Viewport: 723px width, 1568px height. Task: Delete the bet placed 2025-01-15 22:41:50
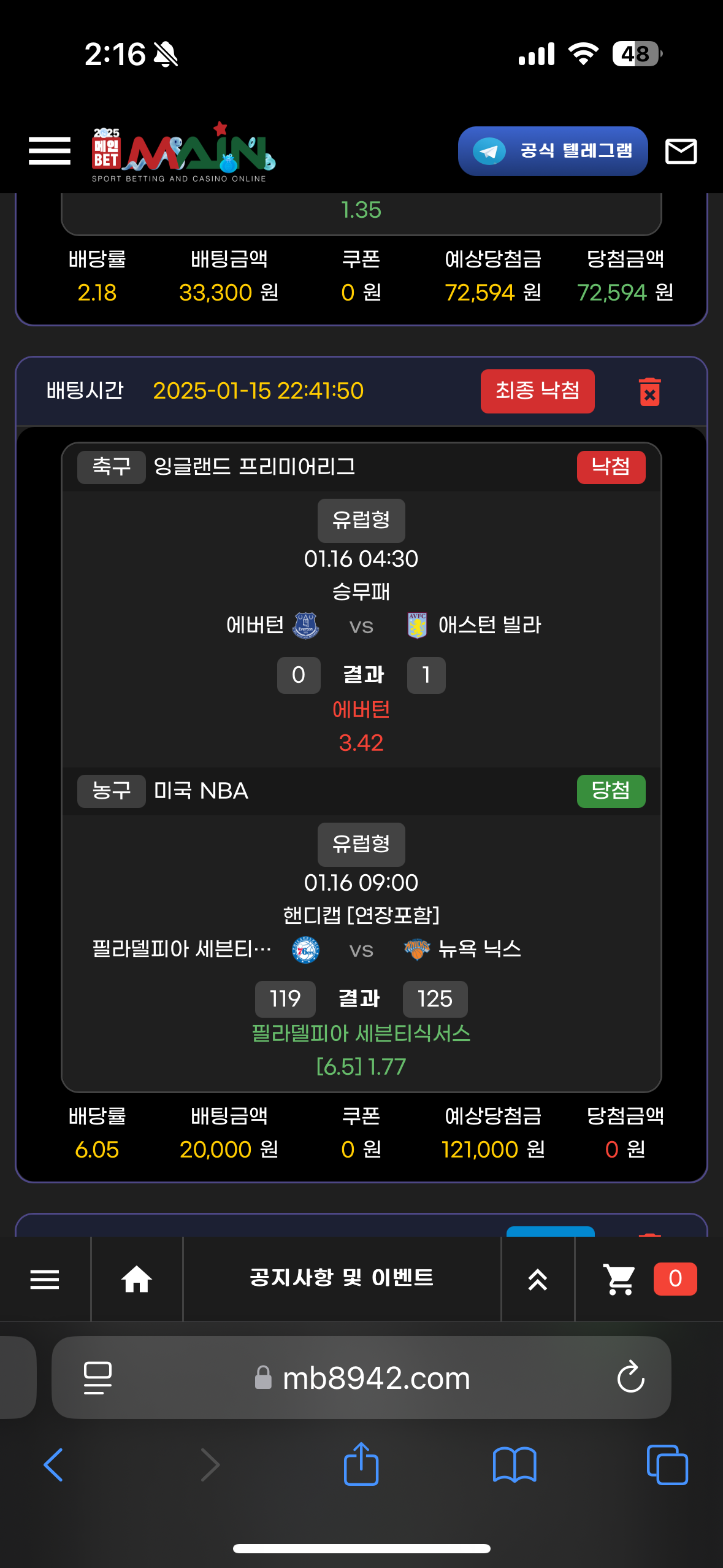pos(649,391)
